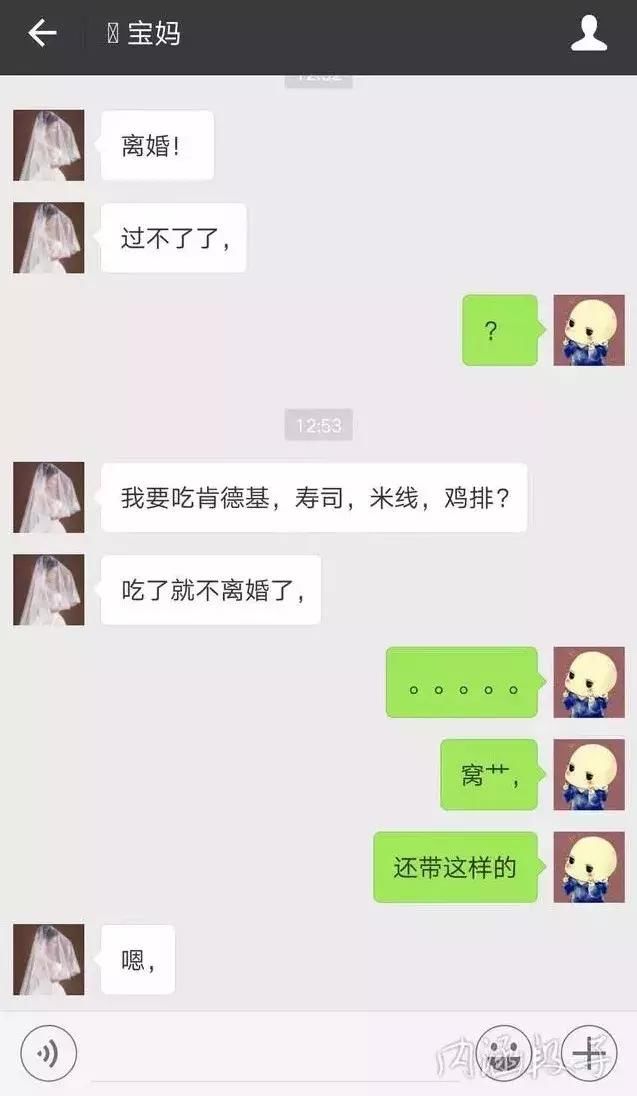Switch to voice message input
Screen dimensions: 637x1096
[x=48, y=1053]
